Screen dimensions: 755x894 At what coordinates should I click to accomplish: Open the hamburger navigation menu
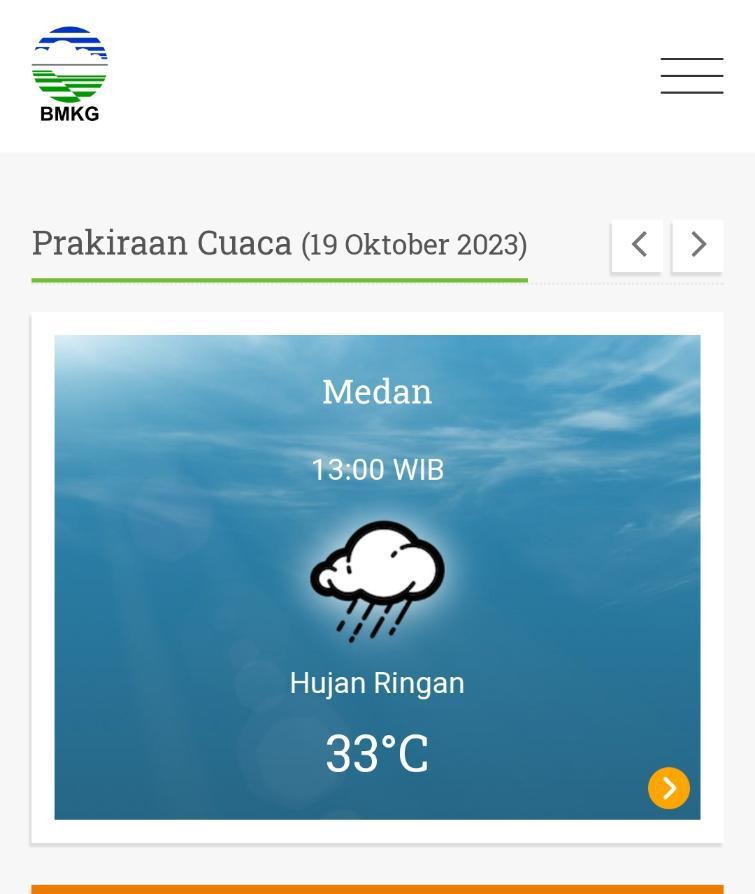pyautogui.click(x=691, y=76)
